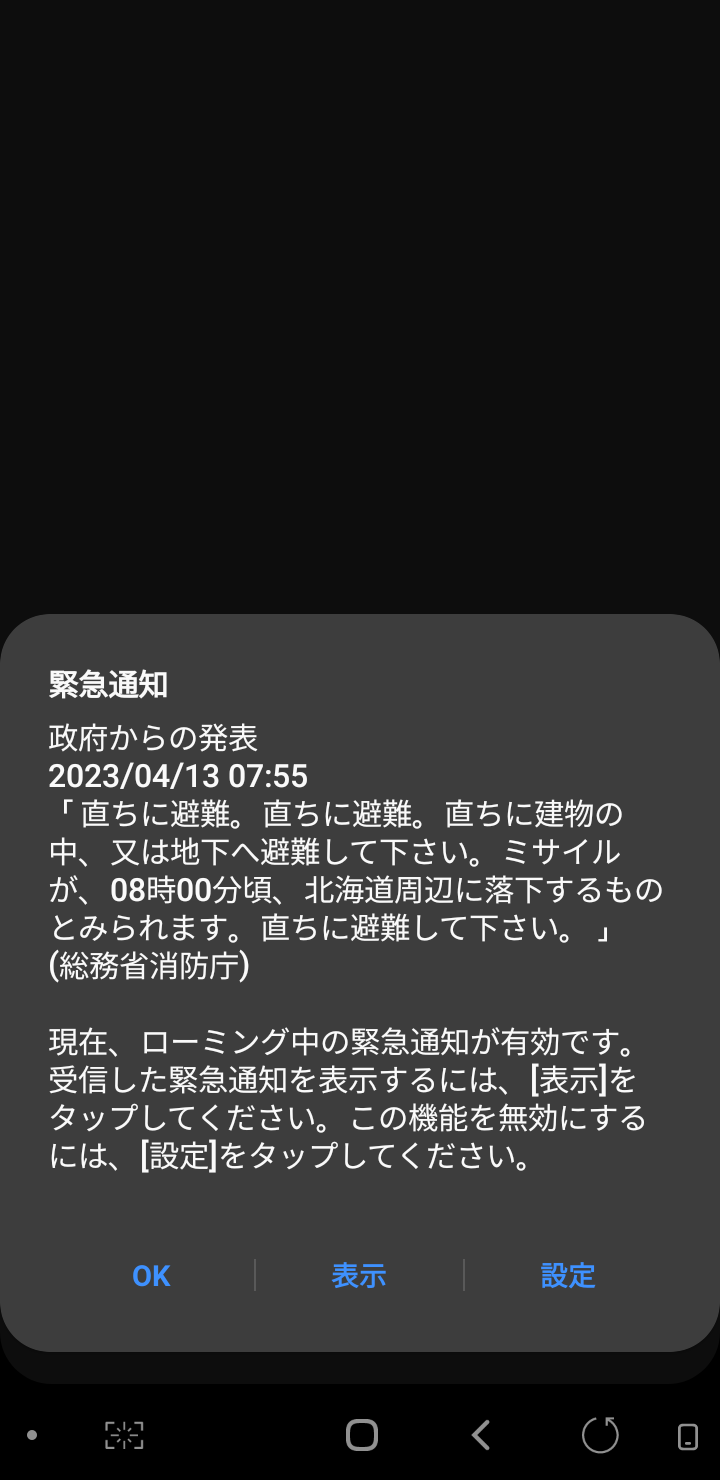Go back using the navigation bar
Viewport: 720px width, 1480px height.
coord(481,1436)
